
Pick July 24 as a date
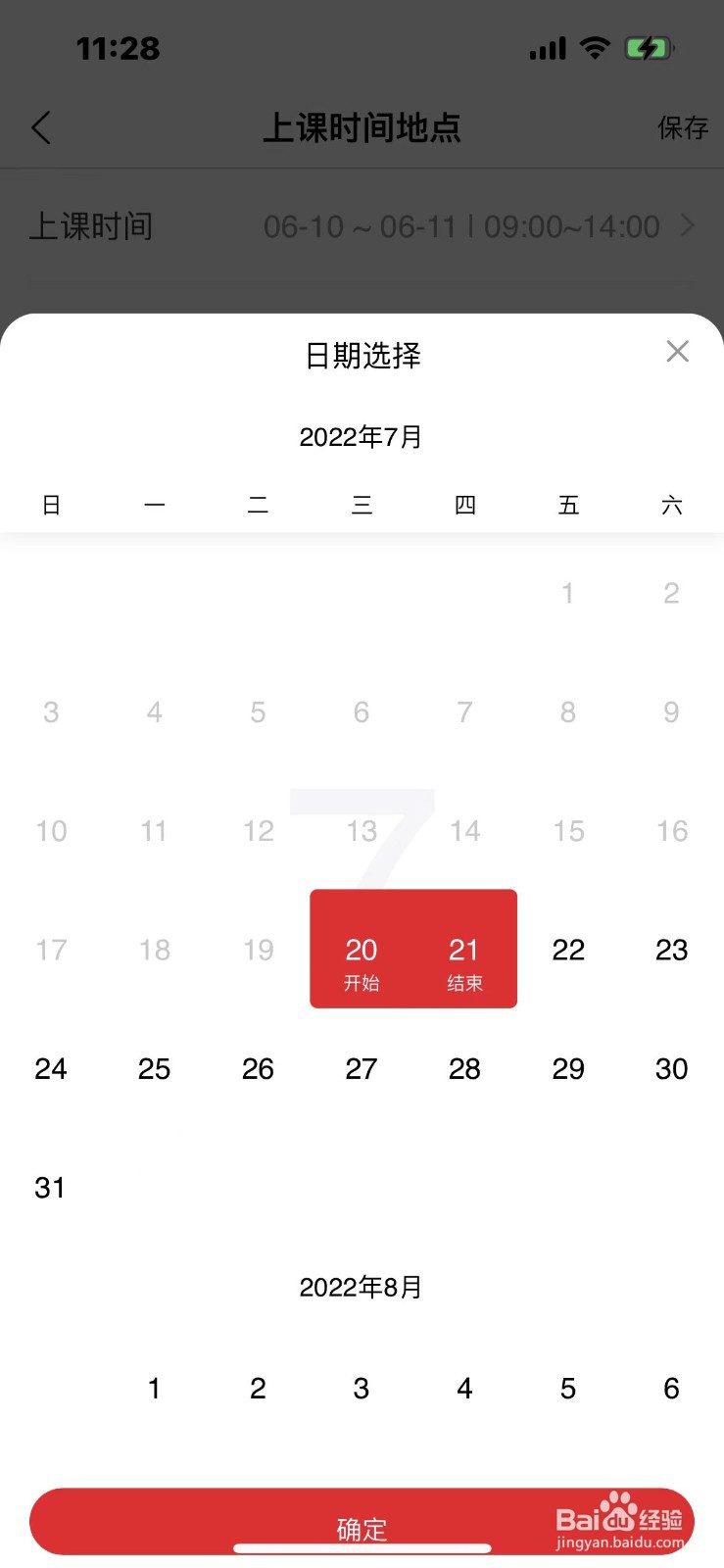50,1068
